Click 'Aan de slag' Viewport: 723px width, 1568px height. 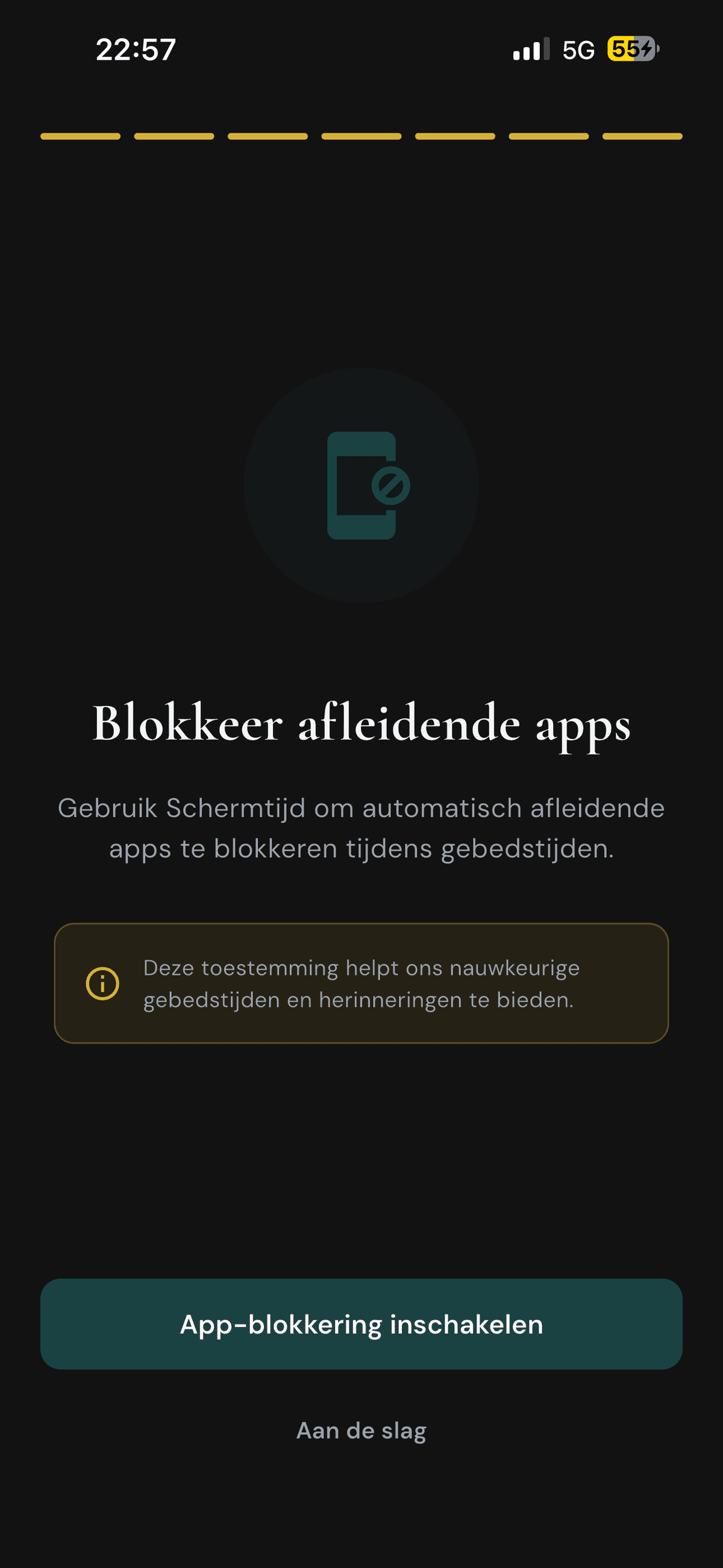(x=361, y=1431)
